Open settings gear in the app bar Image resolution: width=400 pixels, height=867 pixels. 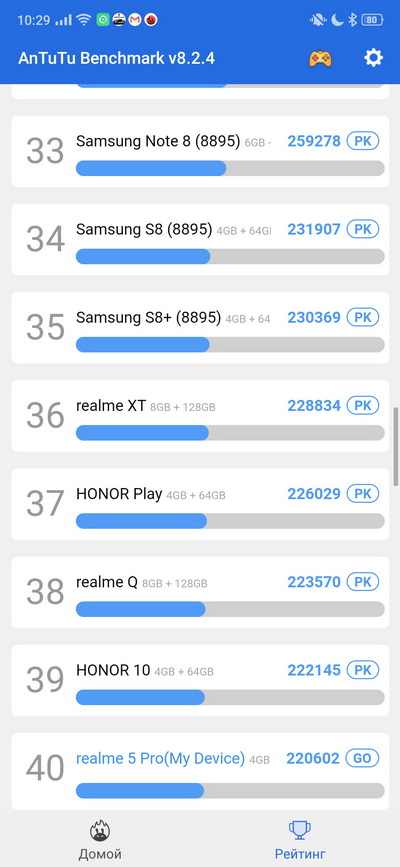[x=373, y=58]
